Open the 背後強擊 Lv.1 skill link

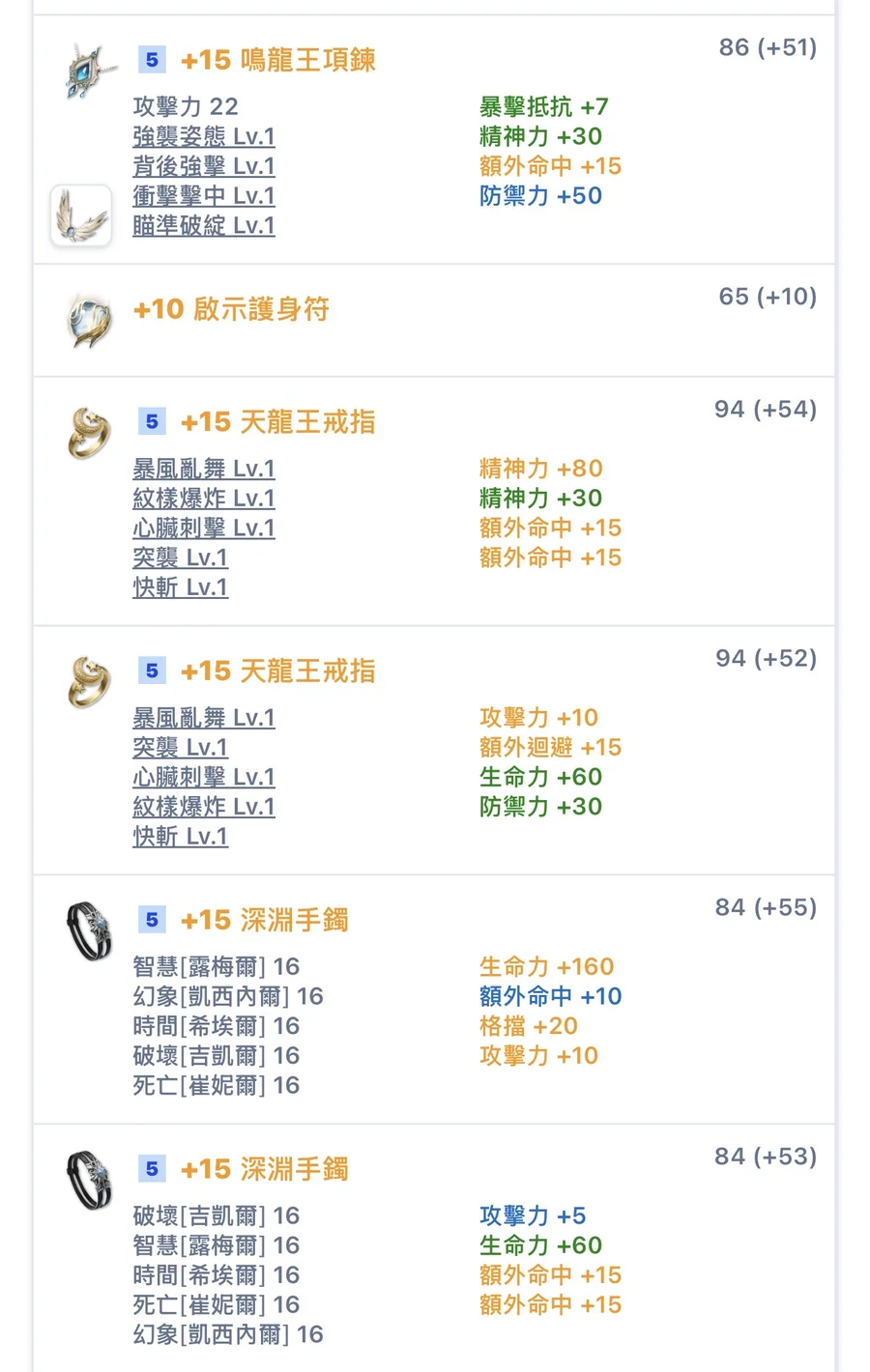click(x=204, y=166)
